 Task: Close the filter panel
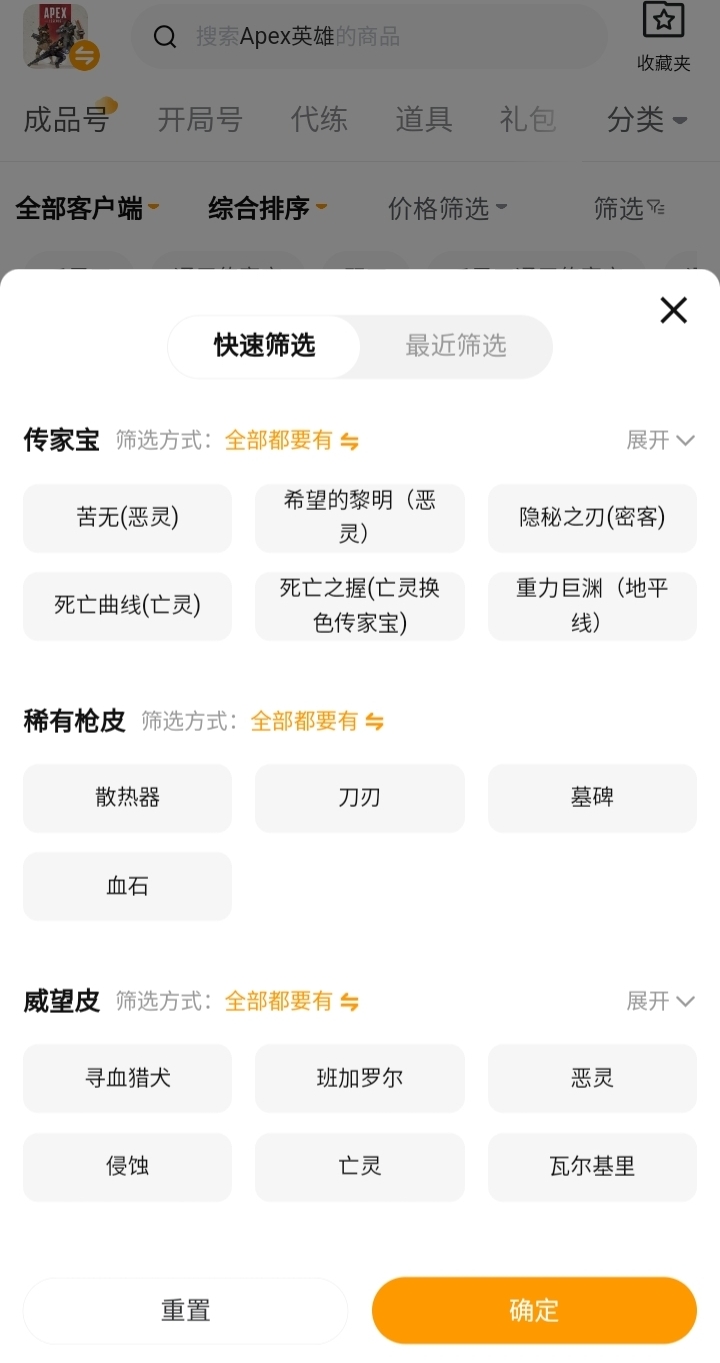tap(673, 310)
